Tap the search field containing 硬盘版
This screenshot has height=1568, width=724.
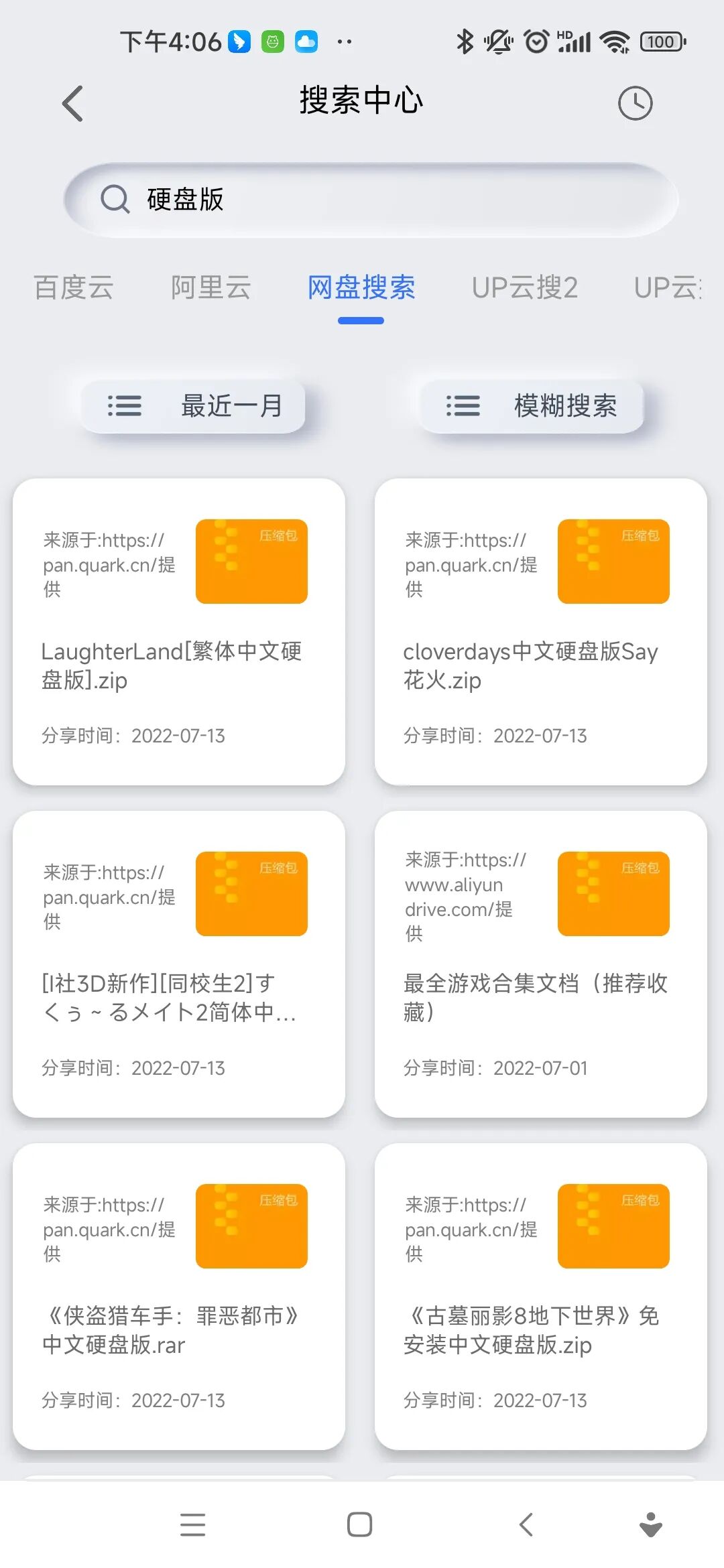[371, 200]
